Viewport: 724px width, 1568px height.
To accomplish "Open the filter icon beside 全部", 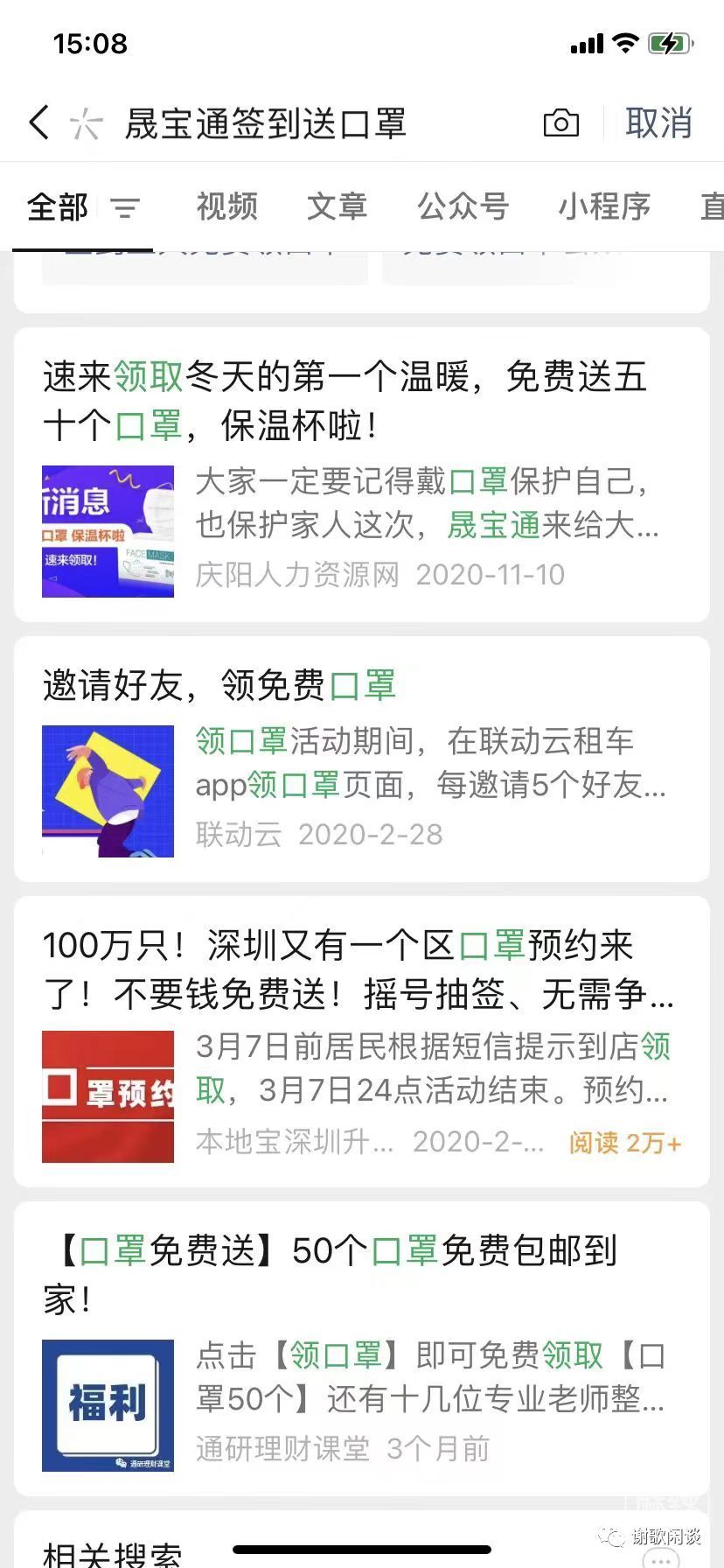I will (x=125, y=208).
